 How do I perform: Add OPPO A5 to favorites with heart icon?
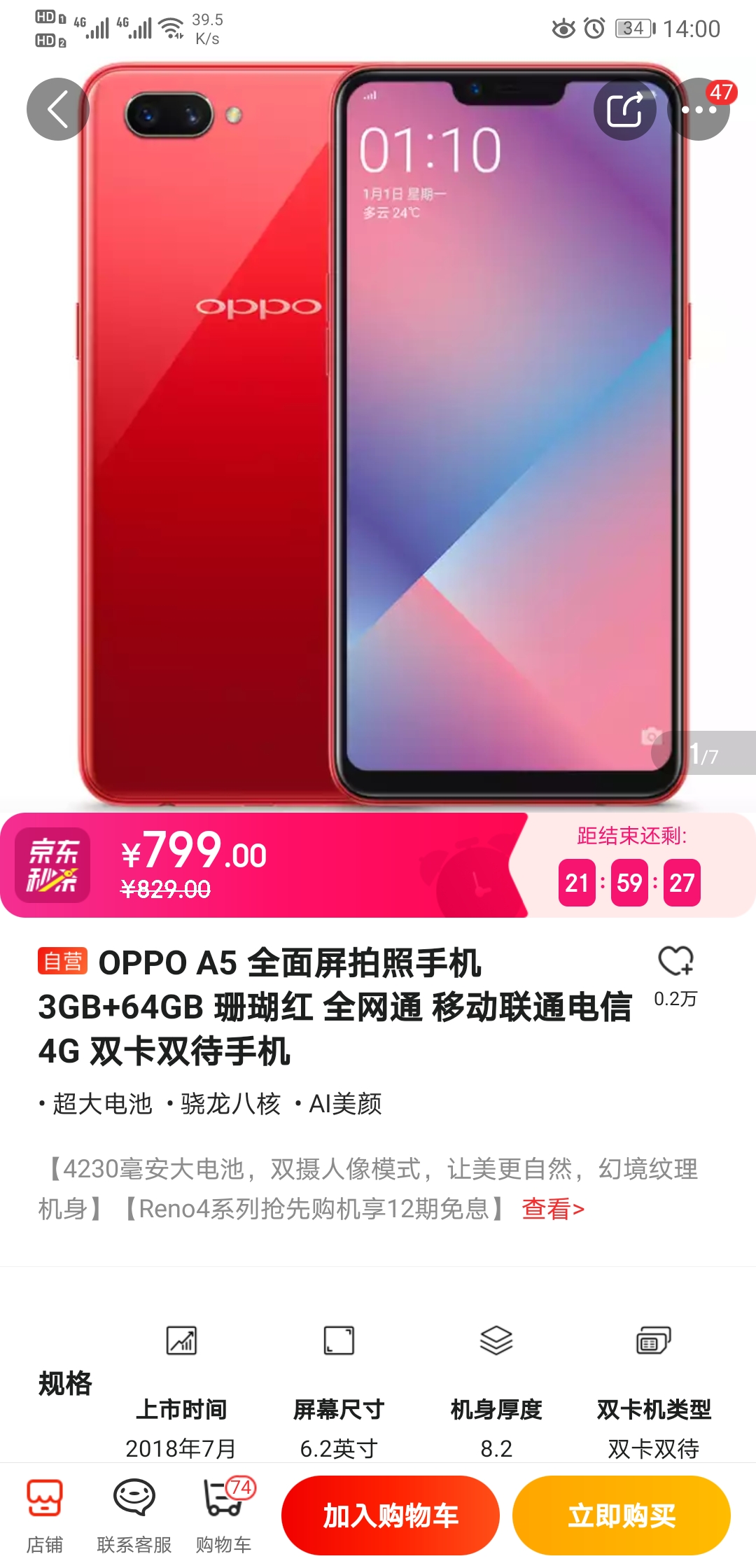(x=675, y=962)
